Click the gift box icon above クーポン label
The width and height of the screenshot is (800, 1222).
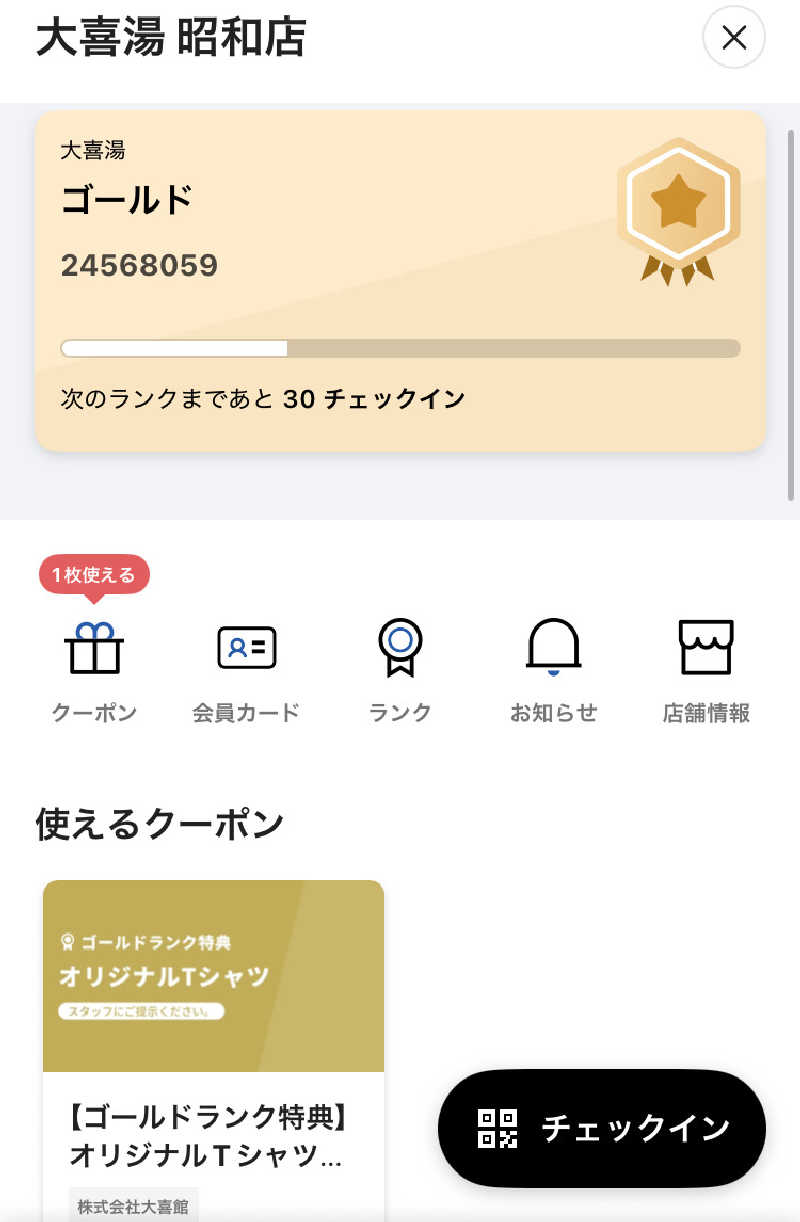93,648
